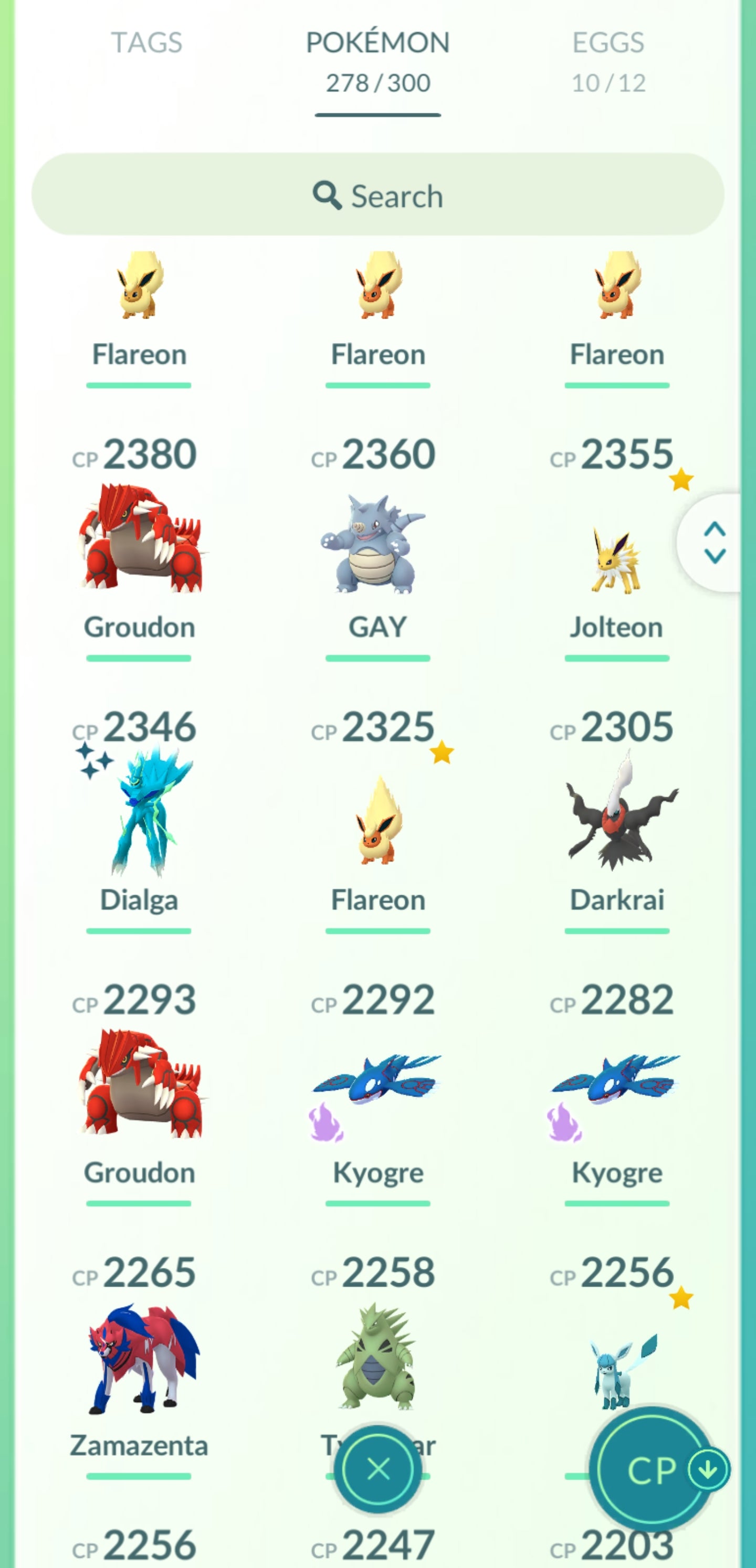
Task: Open Flareon with CP 2325
Action: click(377, 822)
